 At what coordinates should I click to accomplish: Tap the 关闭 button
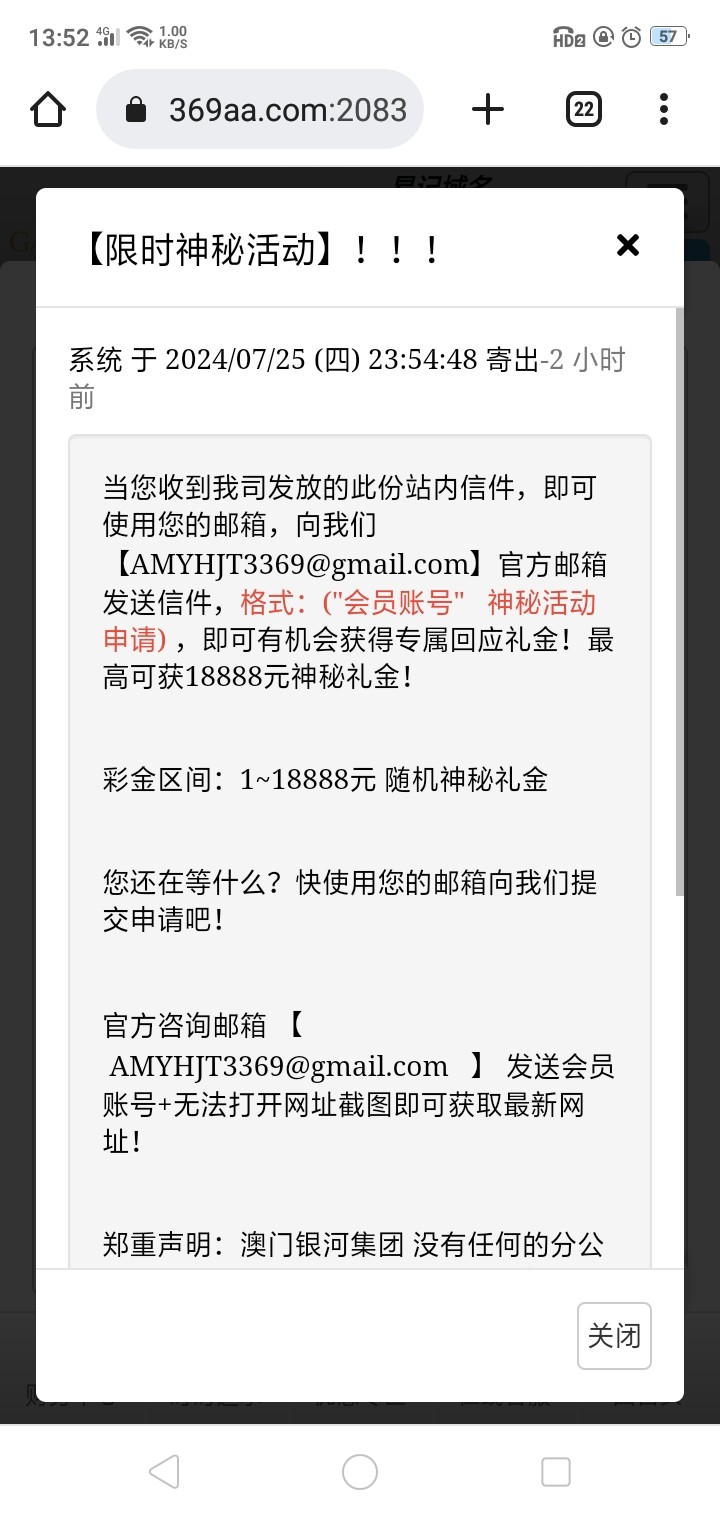point(614,1335)
